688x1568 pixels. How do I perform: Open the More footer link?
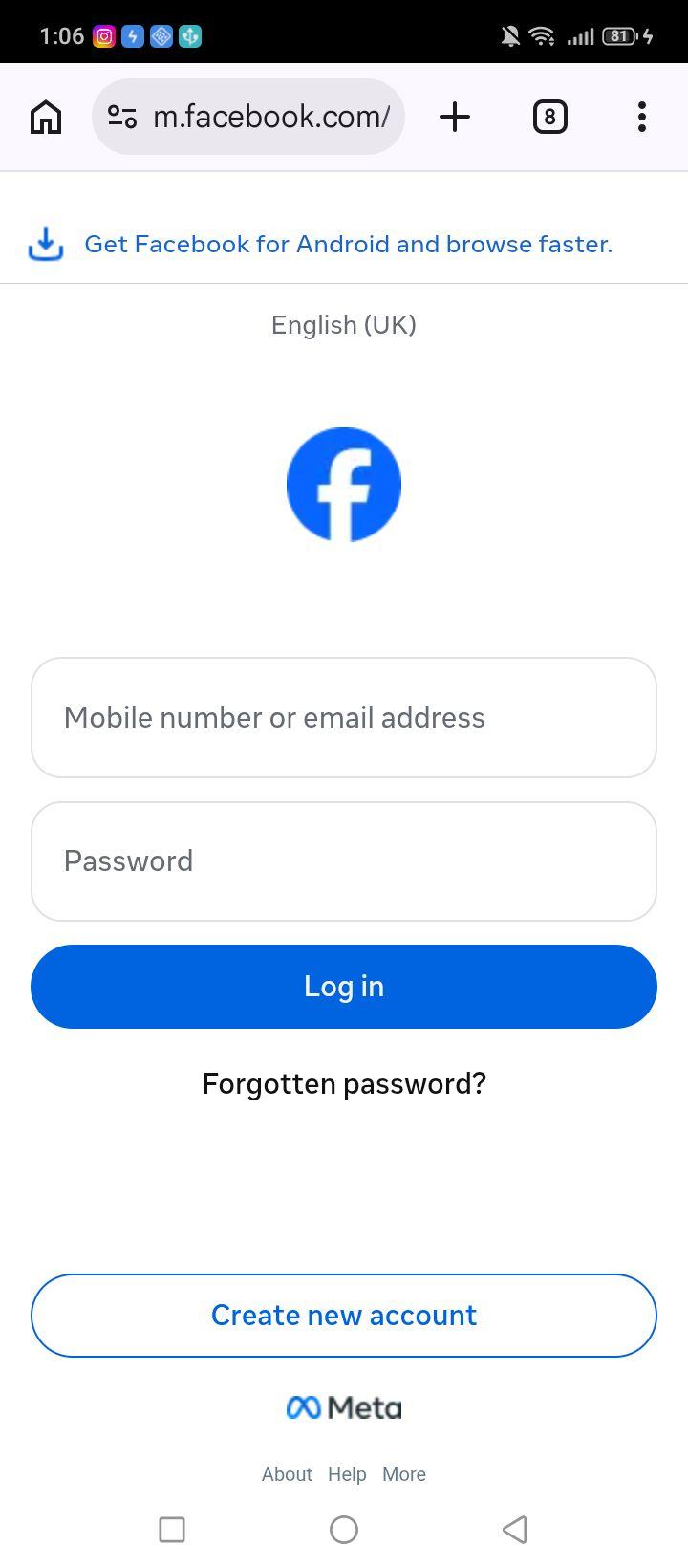[x=404, y=1474]
